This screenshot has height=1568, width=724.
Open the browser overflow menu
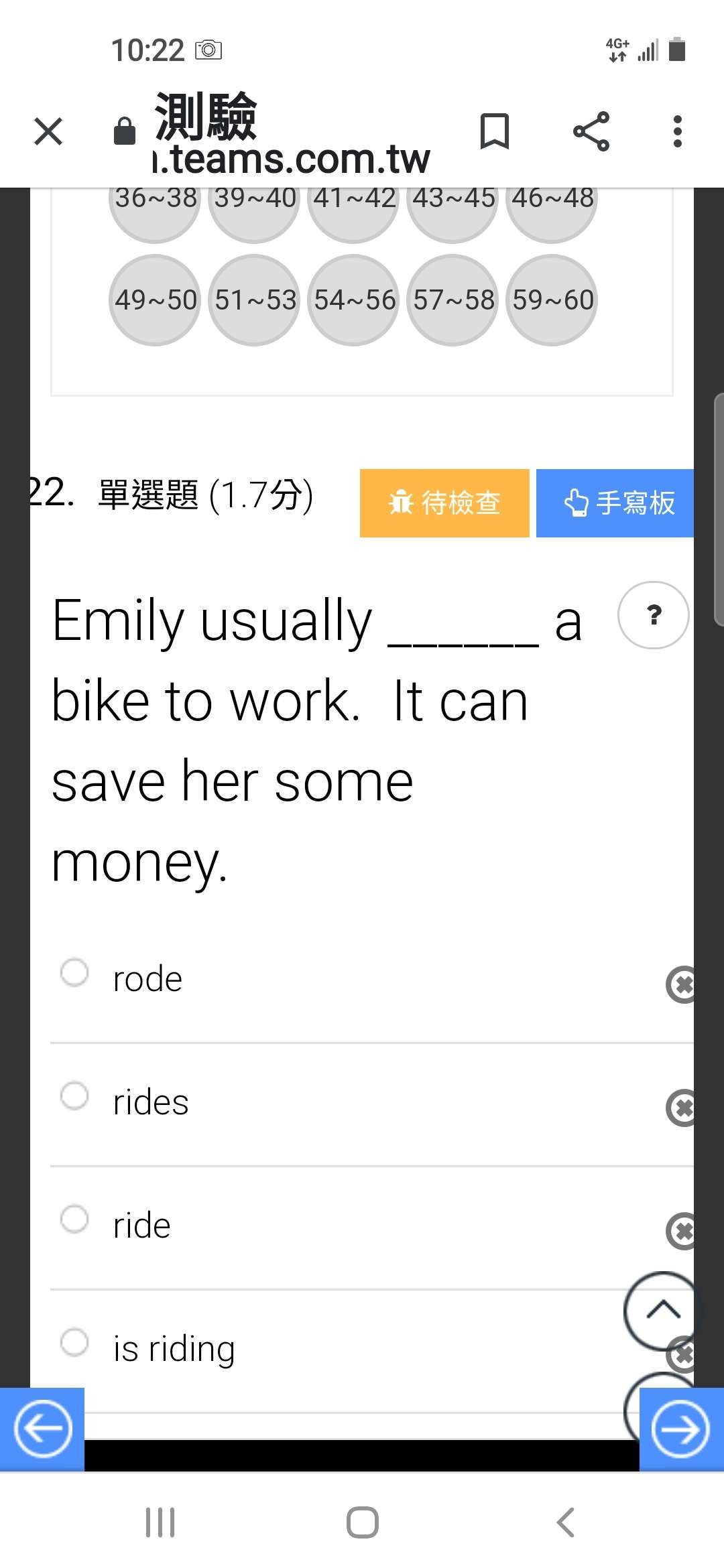(x=678, y=131)
